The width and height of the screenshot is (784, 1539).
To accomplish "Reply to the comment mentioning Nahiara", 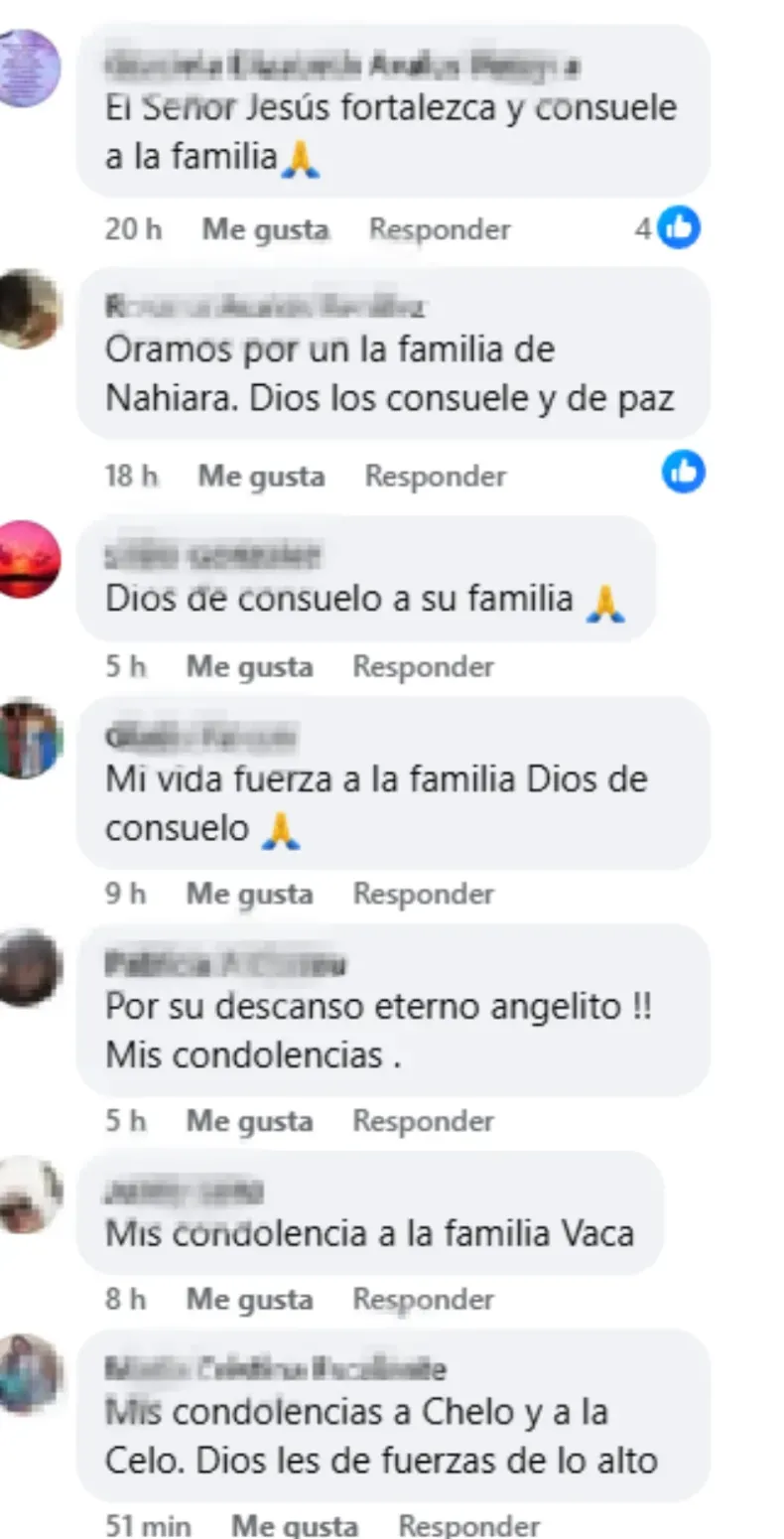I will (435, 476).
